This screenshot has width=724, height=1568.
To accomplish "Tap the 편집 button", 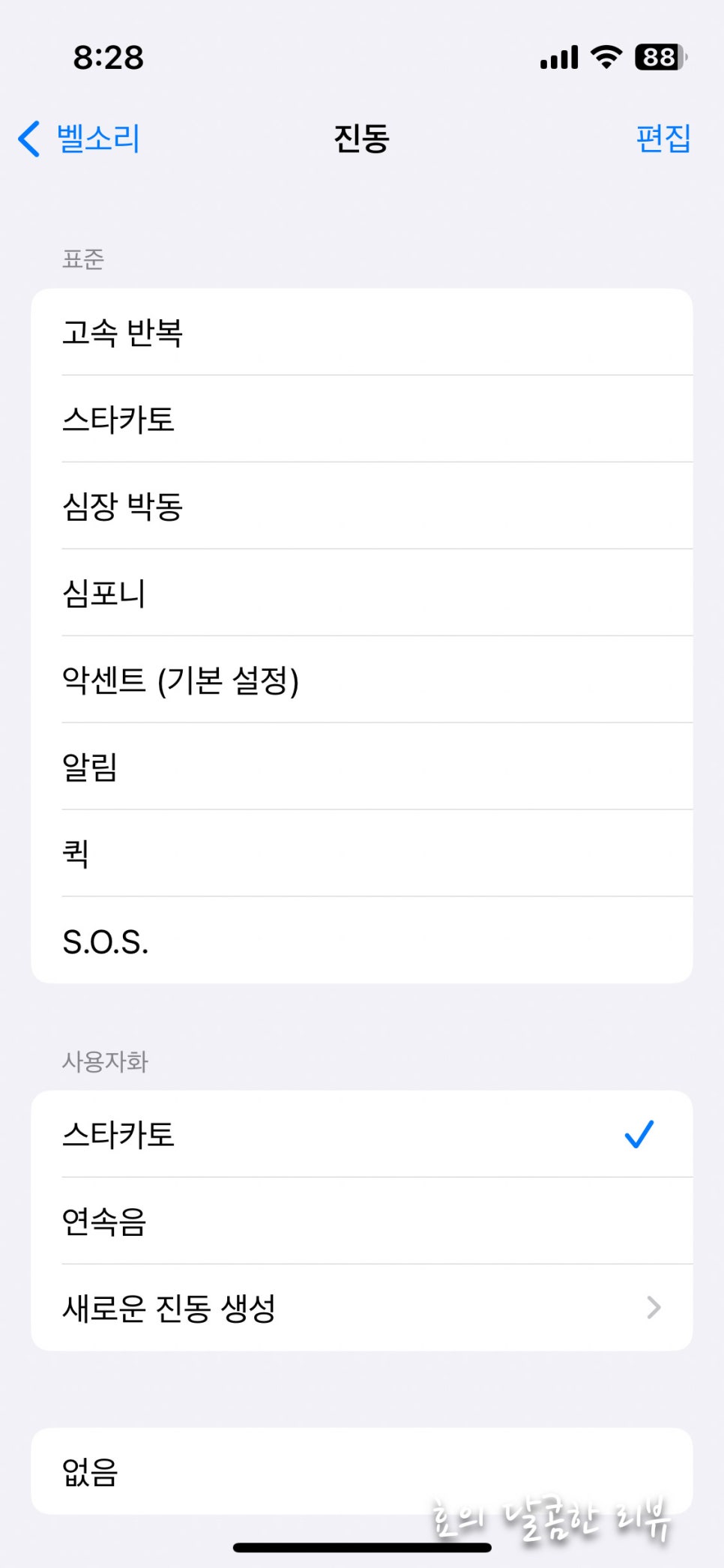I will point(663,139).
